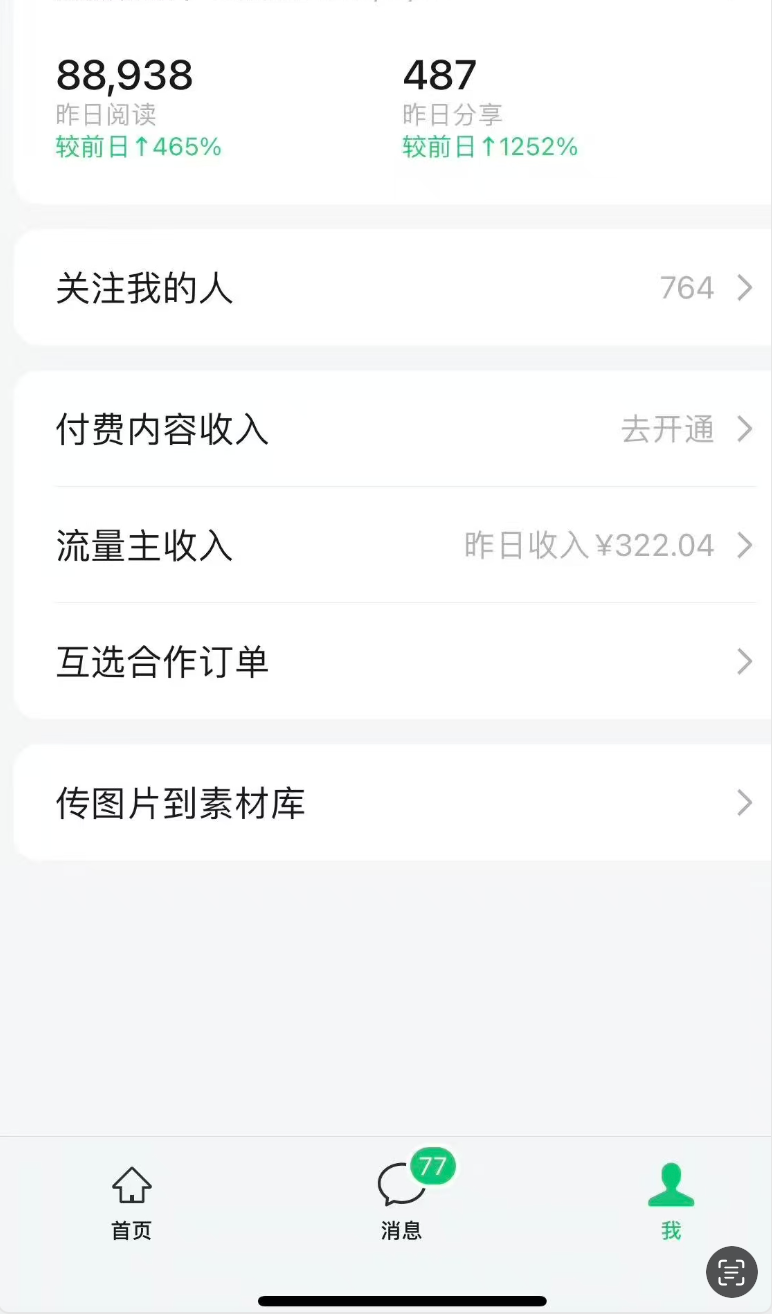
Task: Expand the 传图片到素材库 chevron
Action: [x=744, y=802]
